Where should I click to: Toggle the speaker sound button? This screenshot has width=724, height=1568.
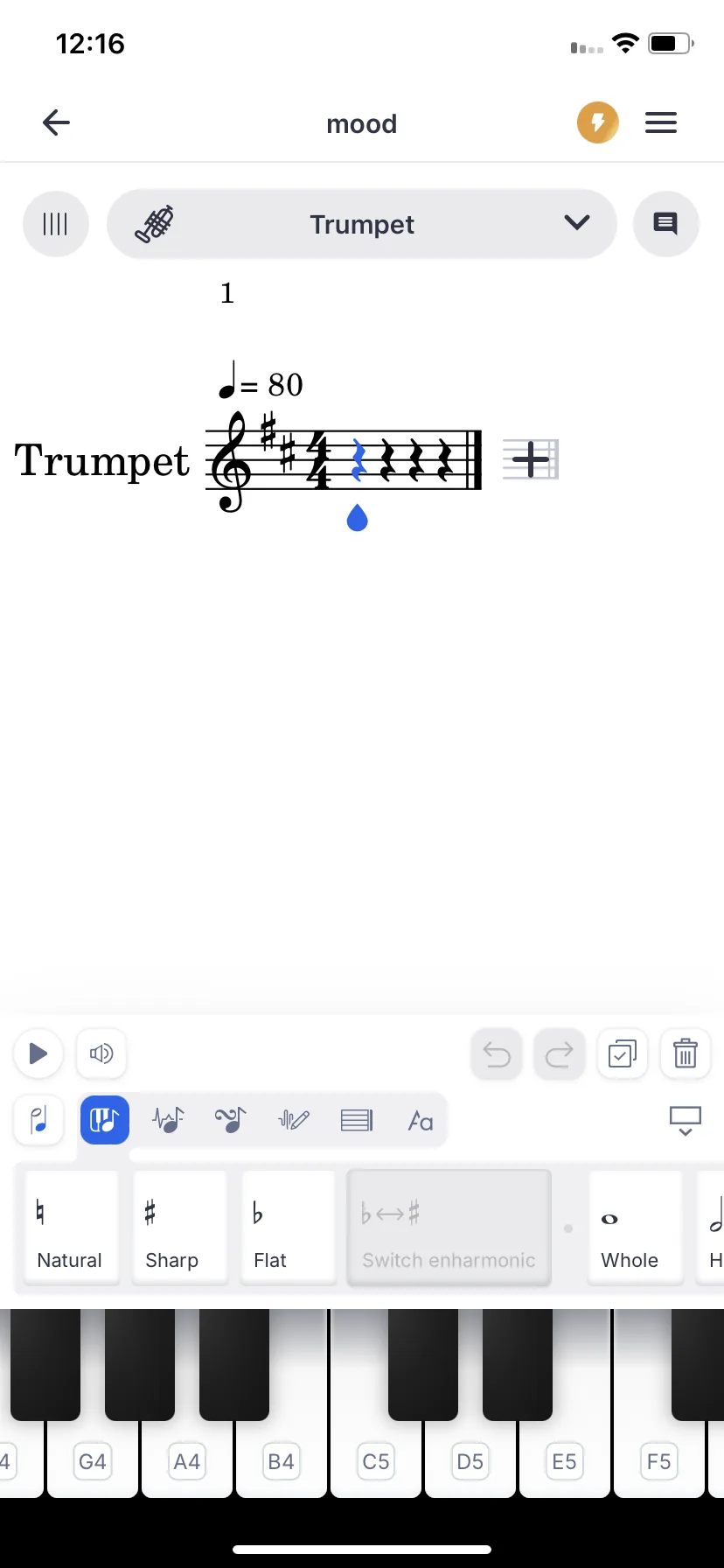[x=101, y=1053]
